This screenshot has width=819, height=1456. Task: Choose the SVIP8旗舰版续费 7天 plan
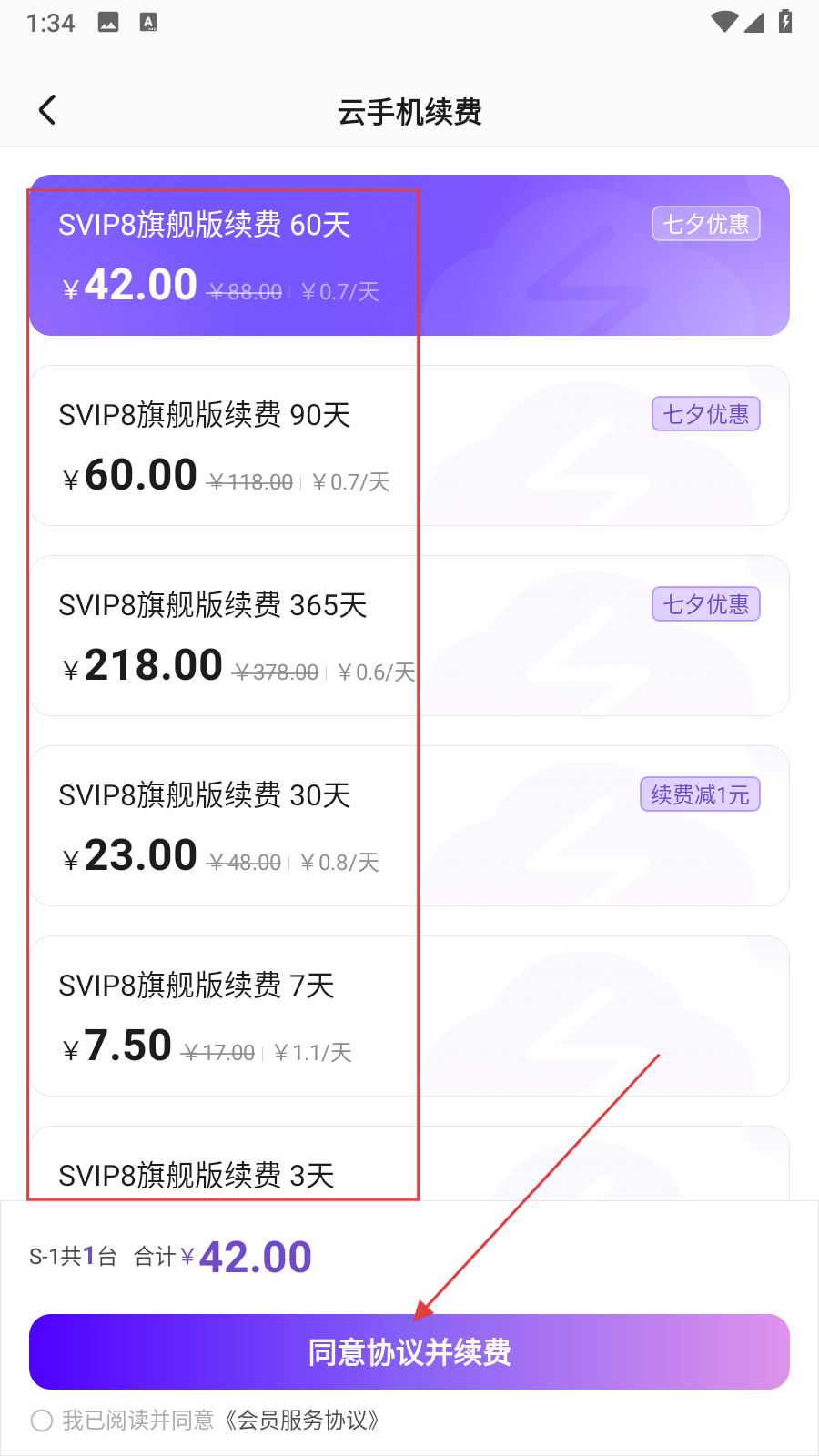(409, 1016)
